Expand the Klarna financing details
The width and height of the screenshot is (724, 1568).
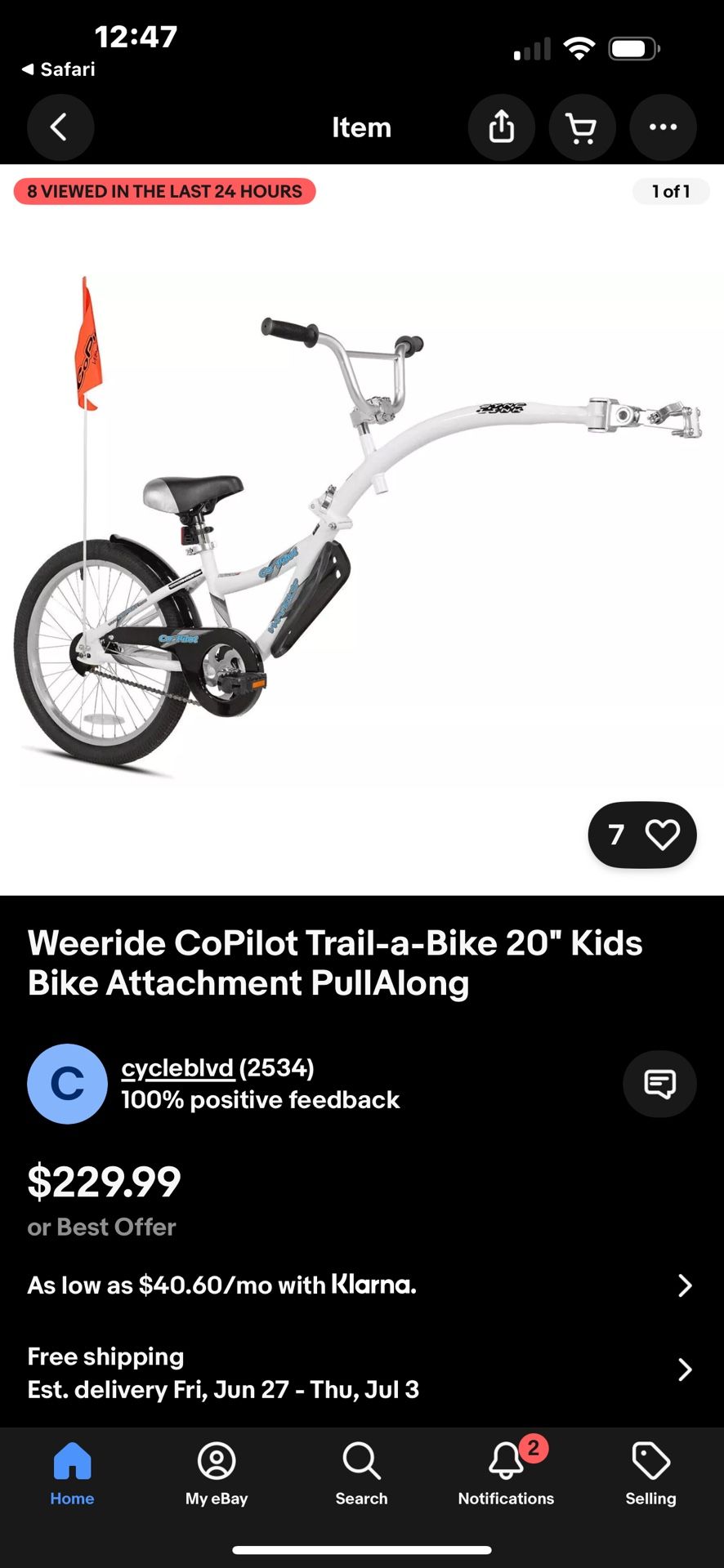[685, 1285]
